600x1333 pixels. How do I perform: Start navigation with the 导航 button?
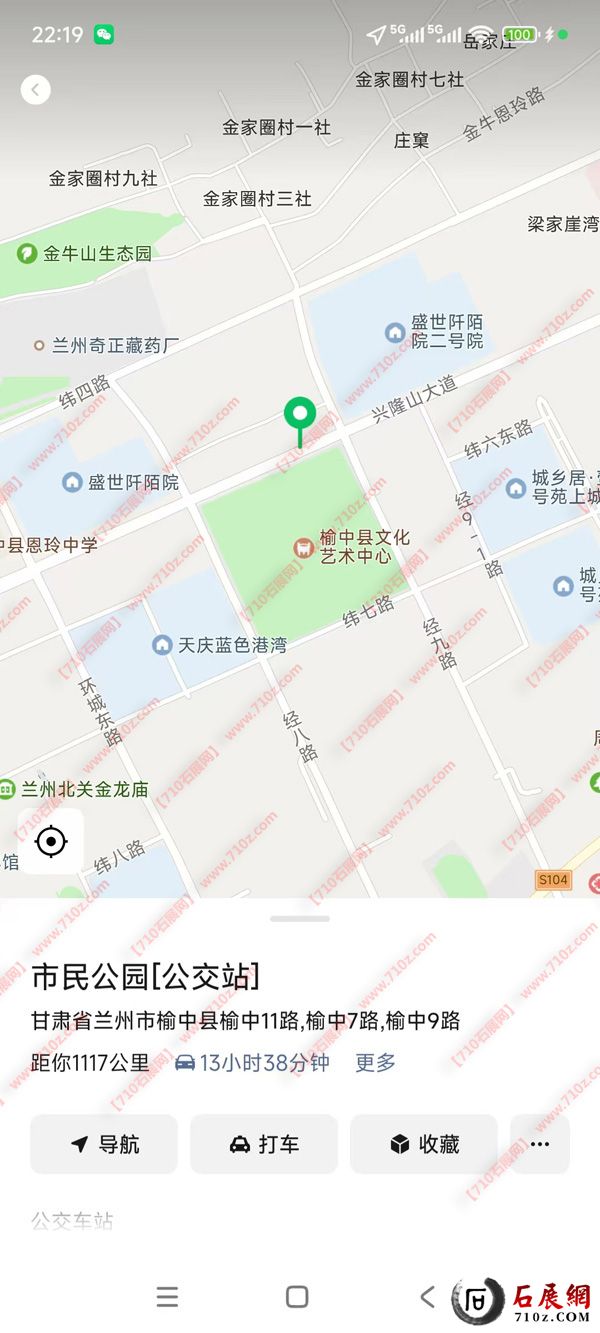tap(104, 1144)
